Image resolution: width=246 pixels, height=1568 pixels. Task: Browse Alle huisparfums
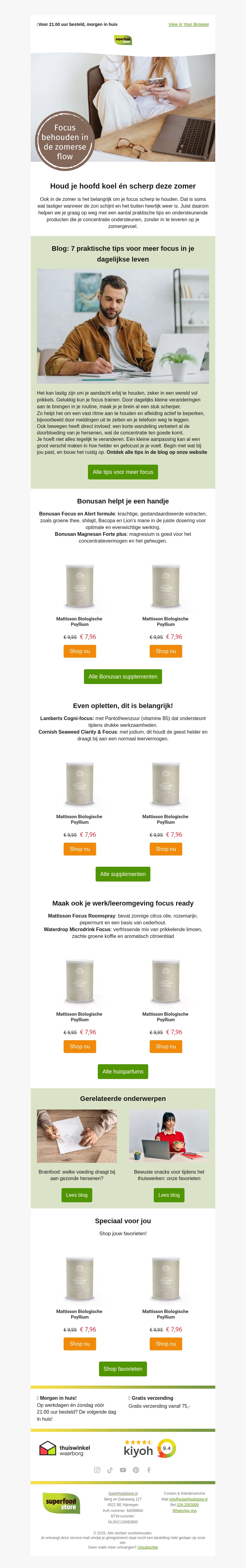[123, 1071]
